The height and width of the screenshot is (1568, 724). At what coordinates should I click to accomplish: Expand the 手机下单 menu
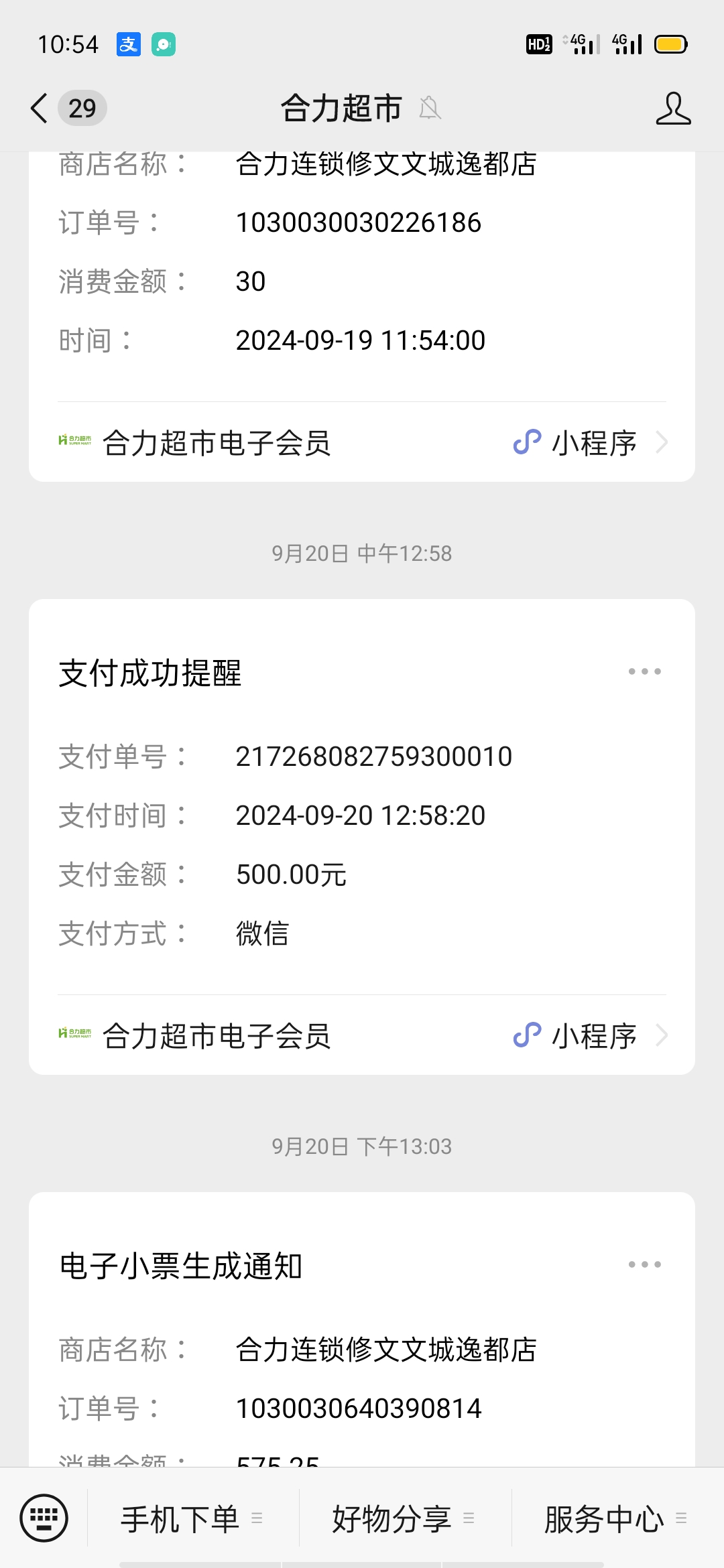tap(192, 1519)
